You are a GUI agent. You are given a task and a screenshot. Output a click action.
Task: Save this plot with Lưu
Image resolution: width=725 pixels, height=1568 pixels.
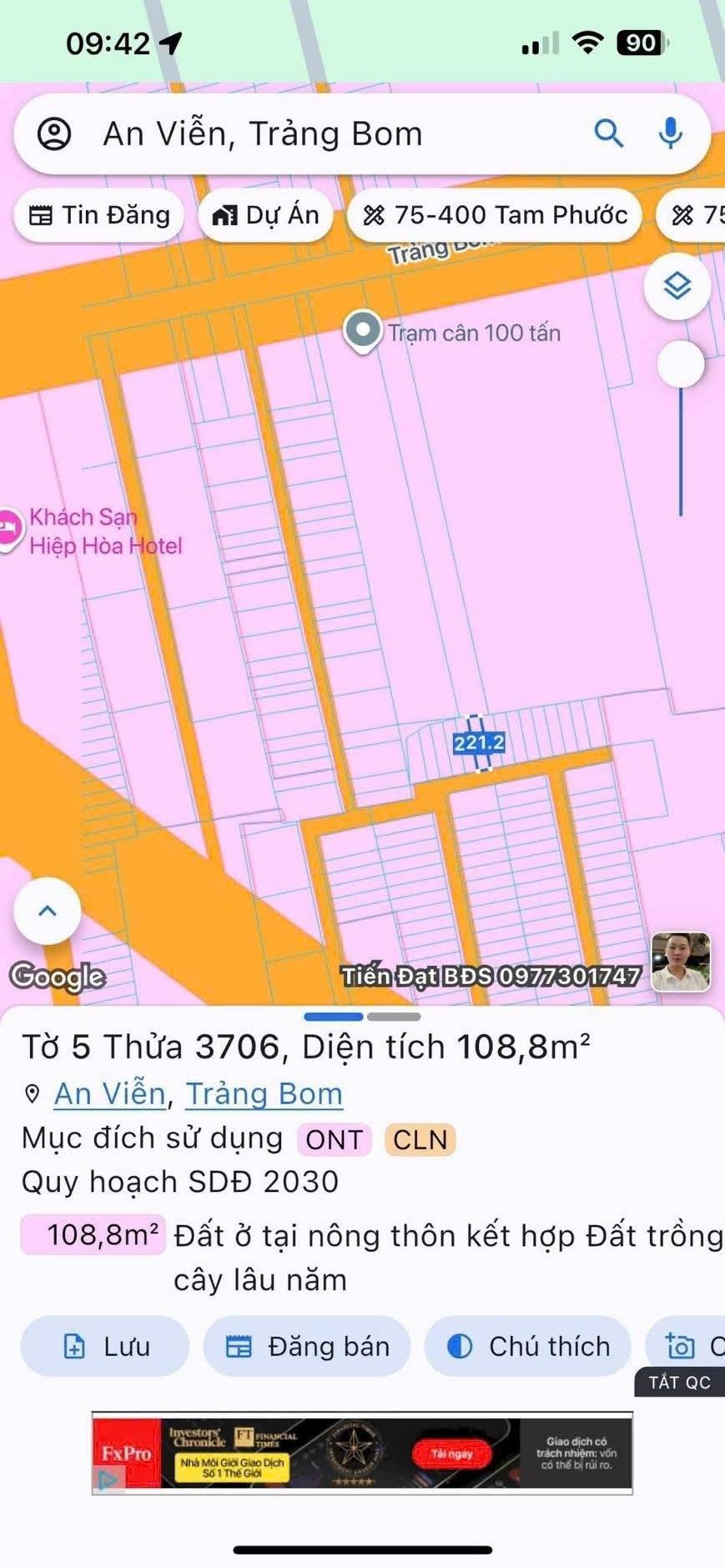(x=105, y=1347)
